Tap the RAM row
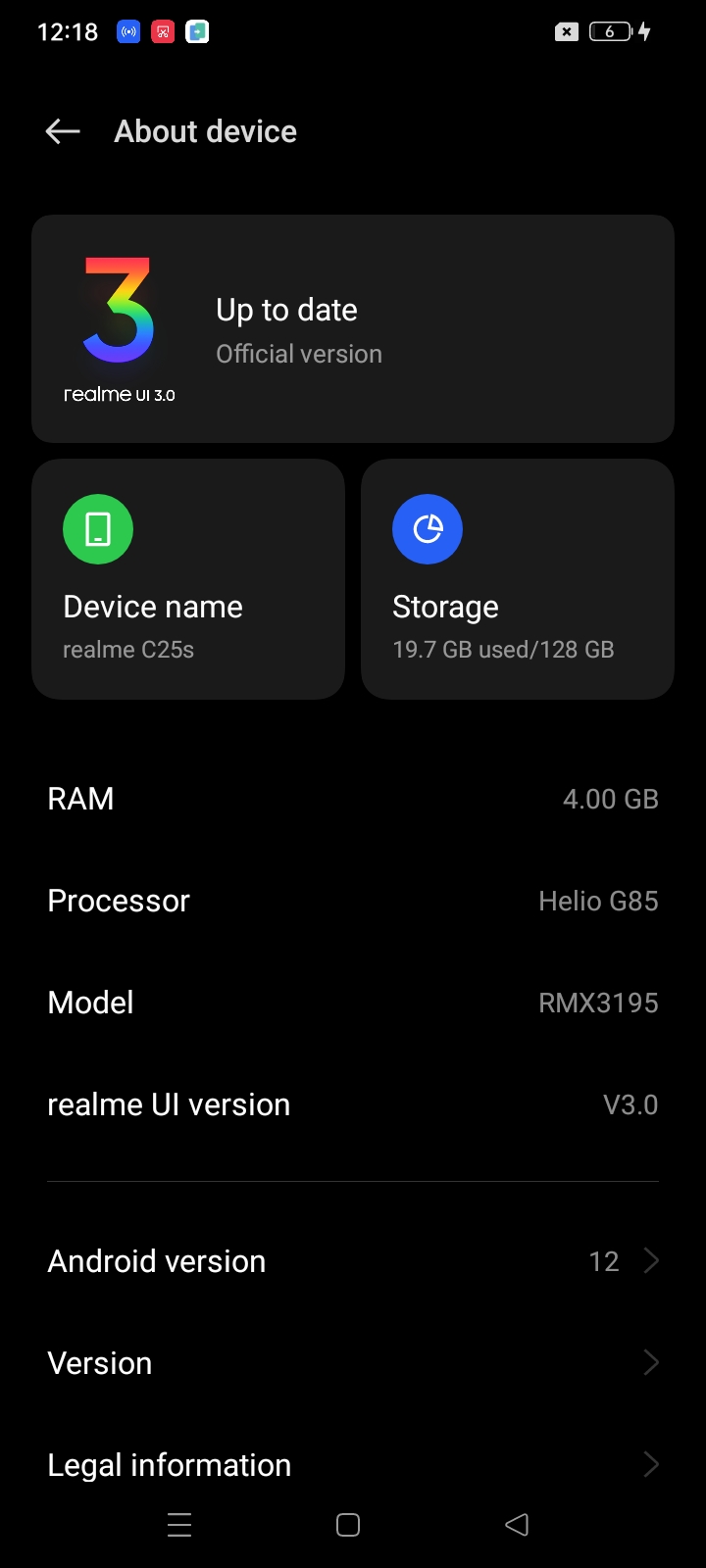706x1568 pixels. pos(353,799)
